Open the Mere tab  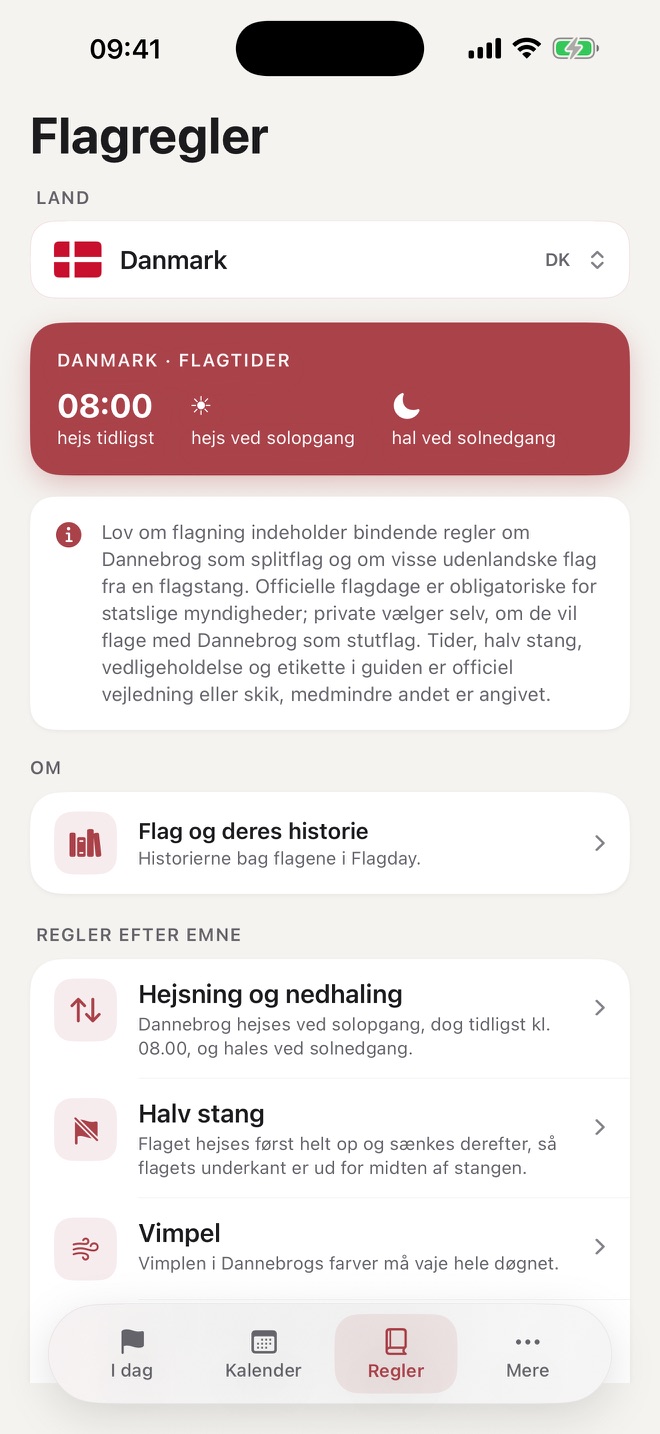[x=528, y=1354]
